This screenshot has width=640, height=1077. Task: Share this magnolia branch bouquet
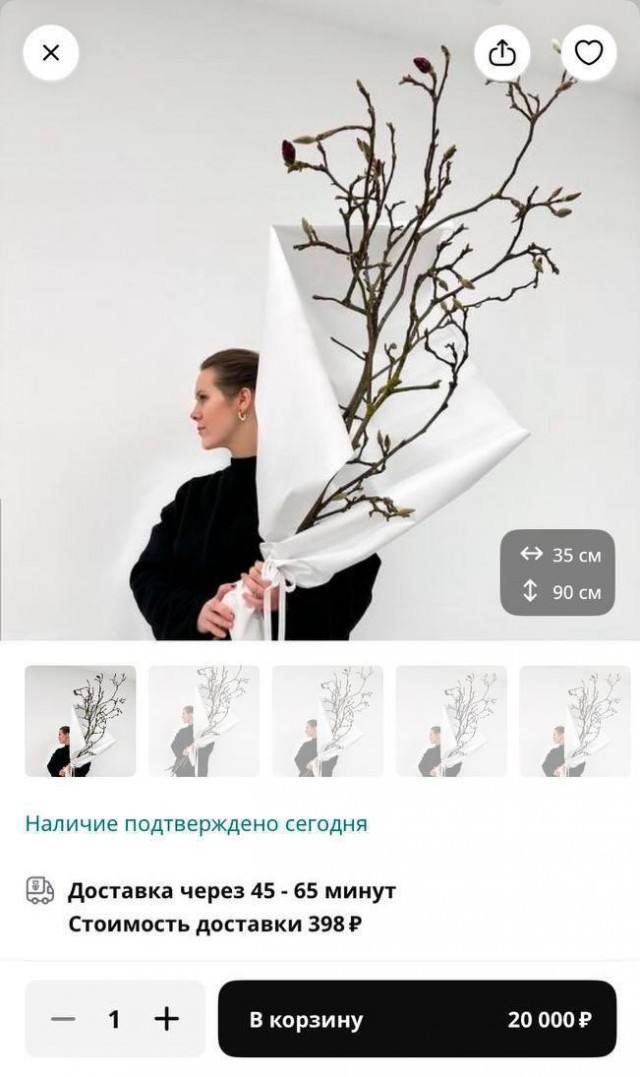coord(502,53)
